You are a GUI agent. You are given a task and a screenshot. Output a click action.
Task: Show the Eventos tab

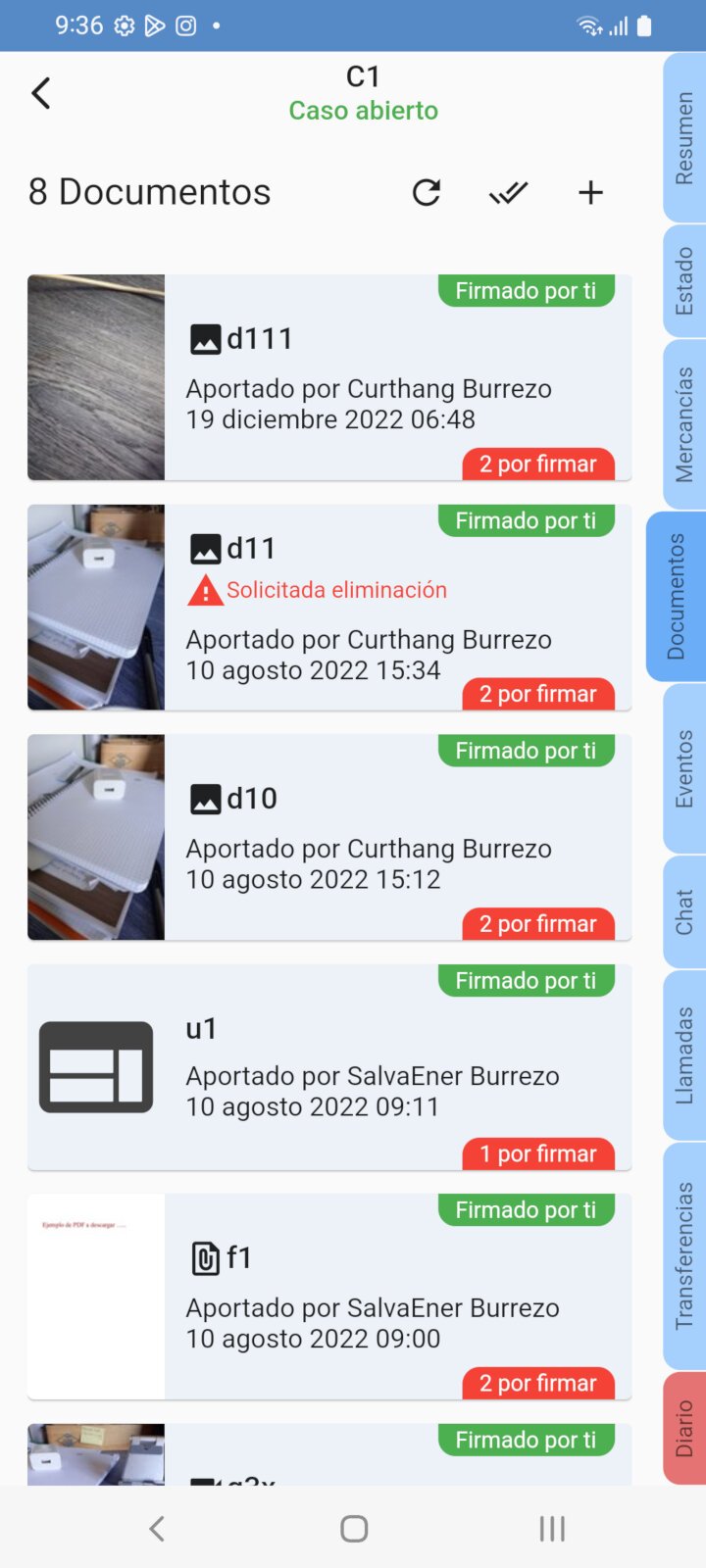[x=683, y=768]
